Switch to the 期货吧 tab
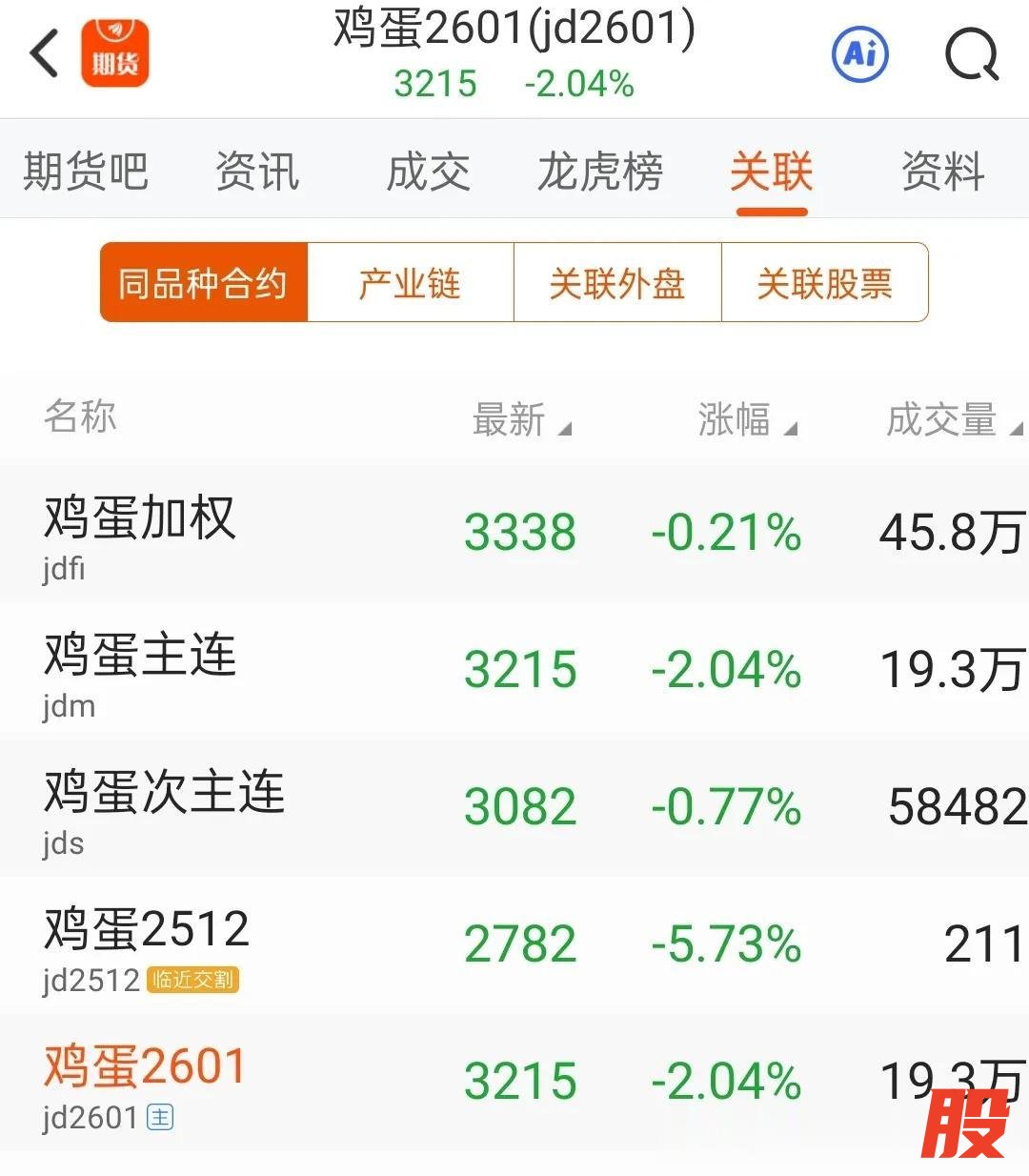 [x=86, y=172]
